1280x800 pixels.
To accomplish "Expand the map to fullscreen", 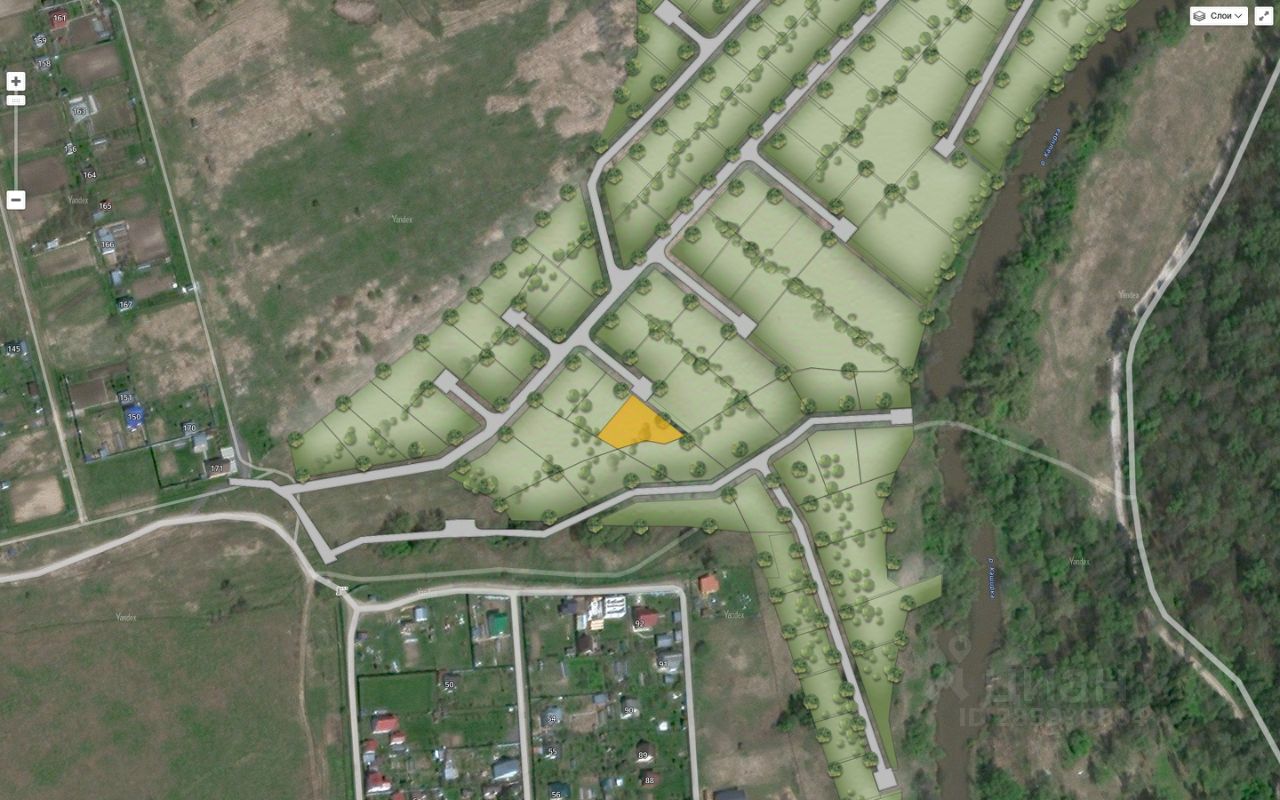I will (1265, 16).
